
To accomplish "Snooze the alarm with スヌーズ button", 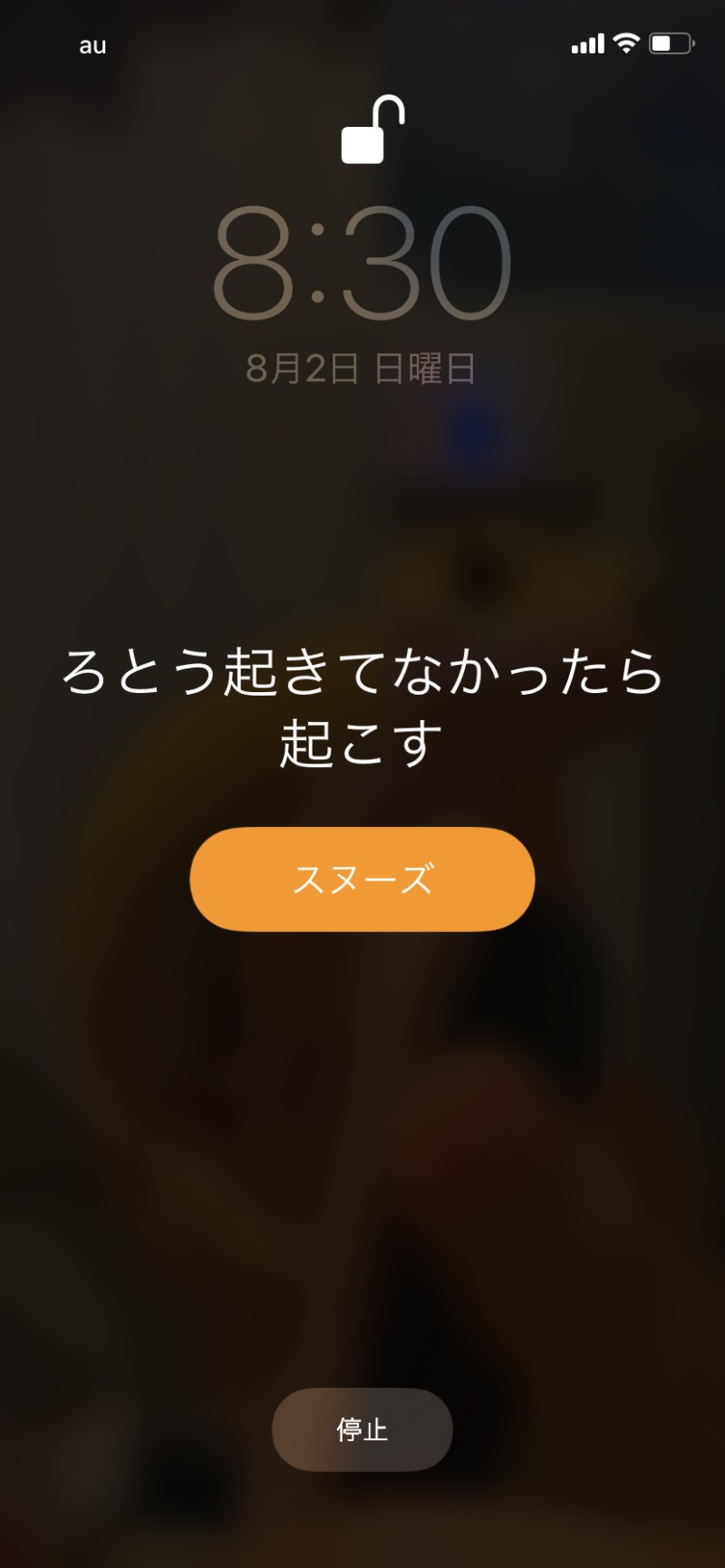I will 362,879.
